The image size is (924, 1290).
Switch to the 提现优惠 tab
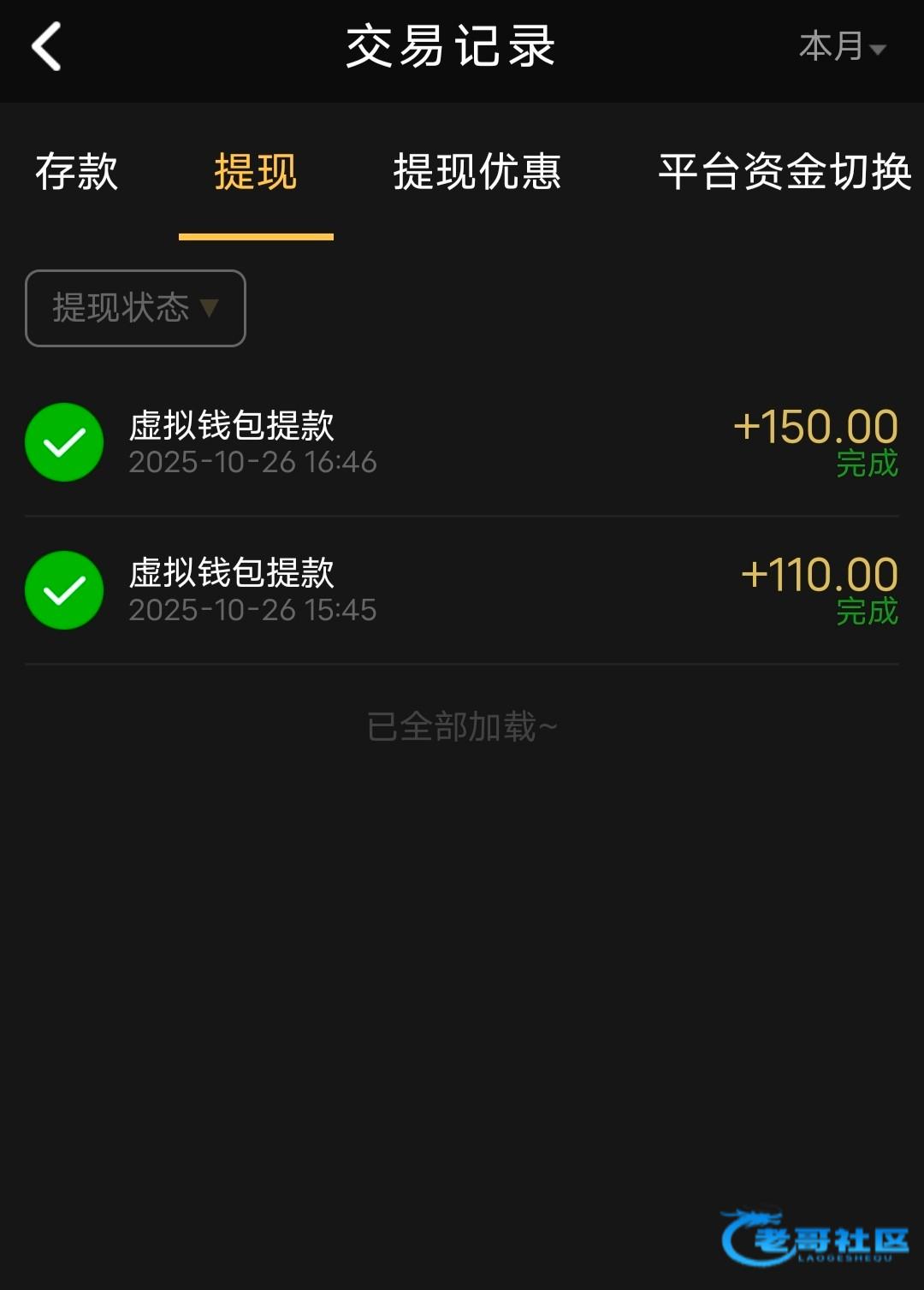[477, 172]
